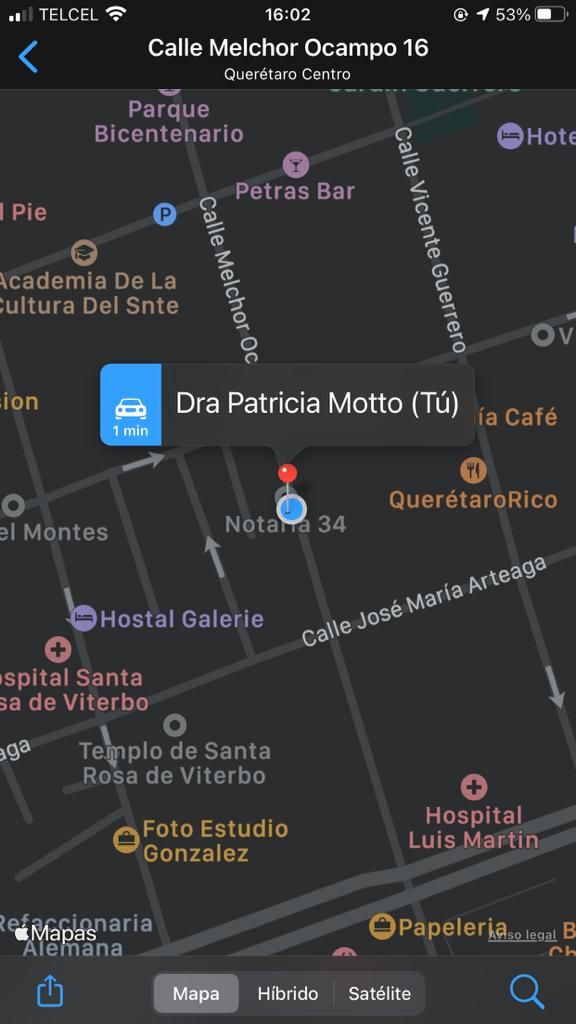This screenshot has height=1024, width=576.
Task: Open the Aviso legal link
Action: (x=522, y=935)
